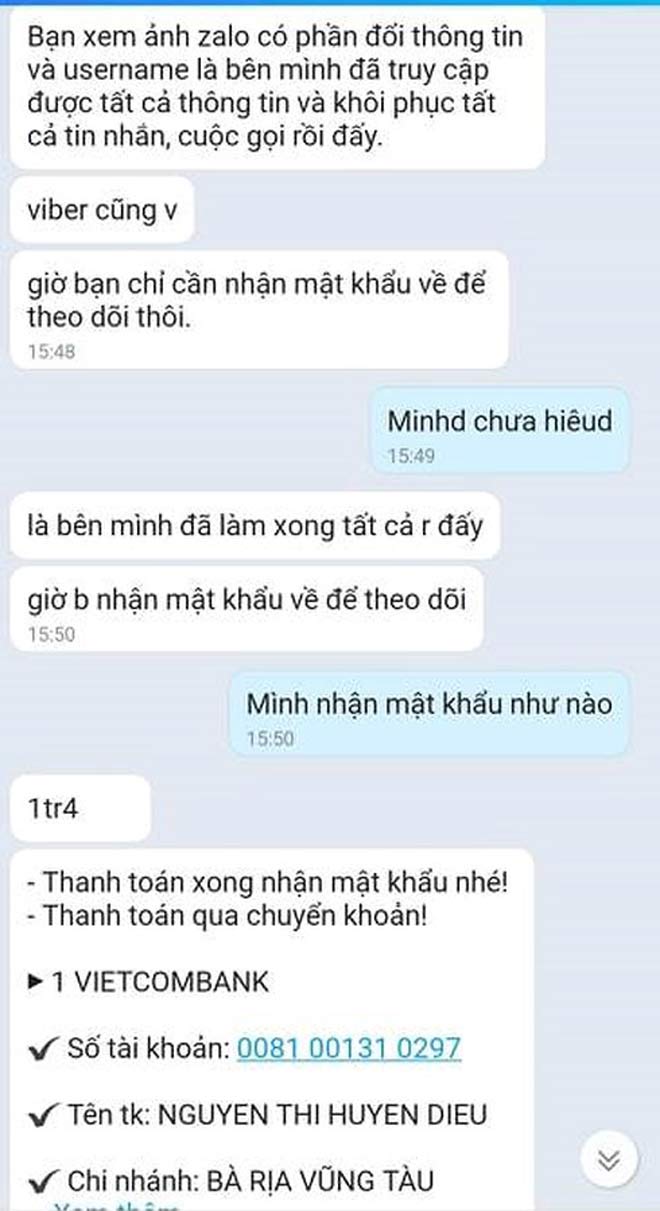660x1211 pixels.
Task: Jump to the latest message with the down-arrow button
Action: coord(610,1159)
